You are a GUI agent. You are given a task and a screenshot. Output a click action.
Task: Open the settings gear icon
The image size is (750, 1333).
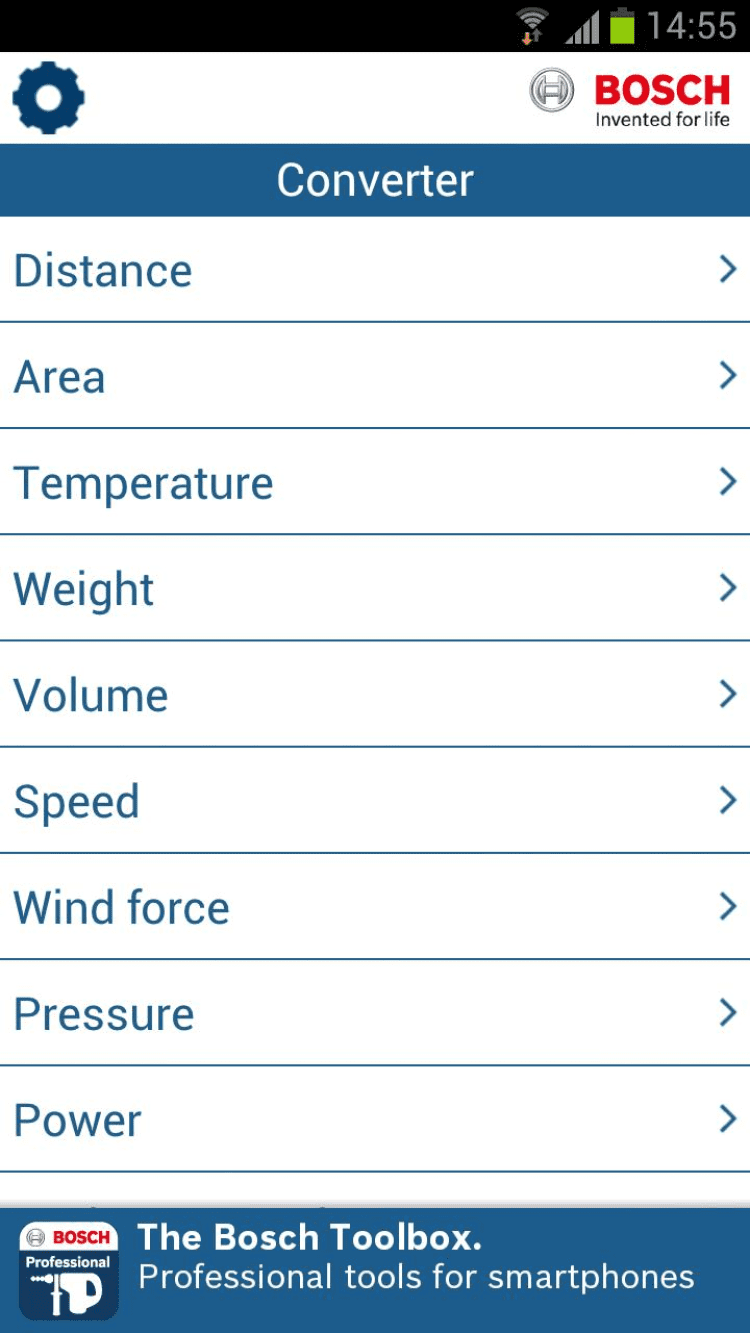pos(48,98)
